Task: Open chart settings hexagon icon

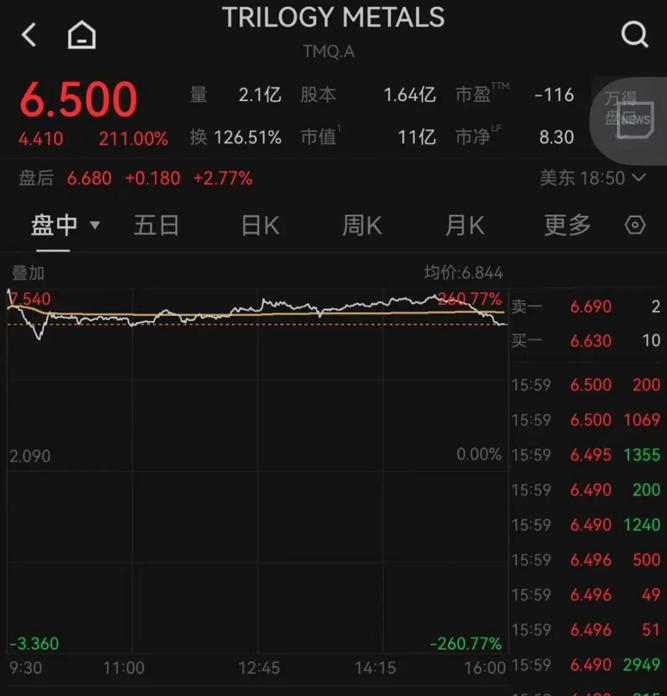Action: tap(635, 225)
